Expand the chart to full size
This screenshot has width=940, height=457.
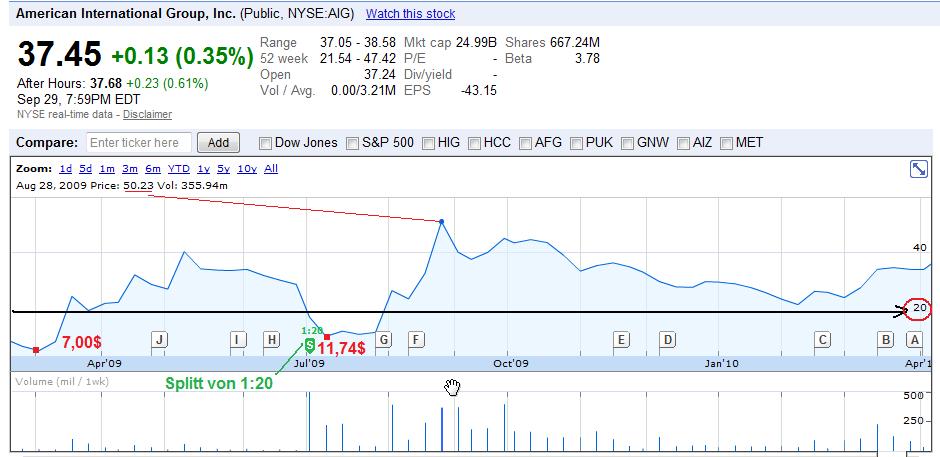tap(918, 169)
